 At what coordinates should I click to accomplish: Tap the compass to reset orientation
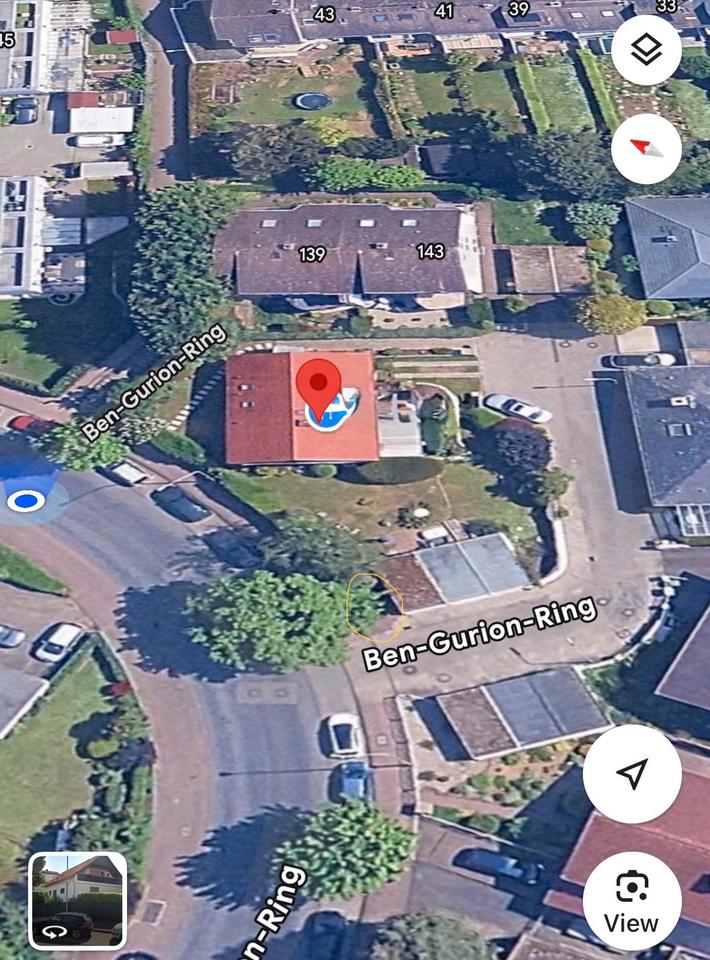(x=646, y=148)
